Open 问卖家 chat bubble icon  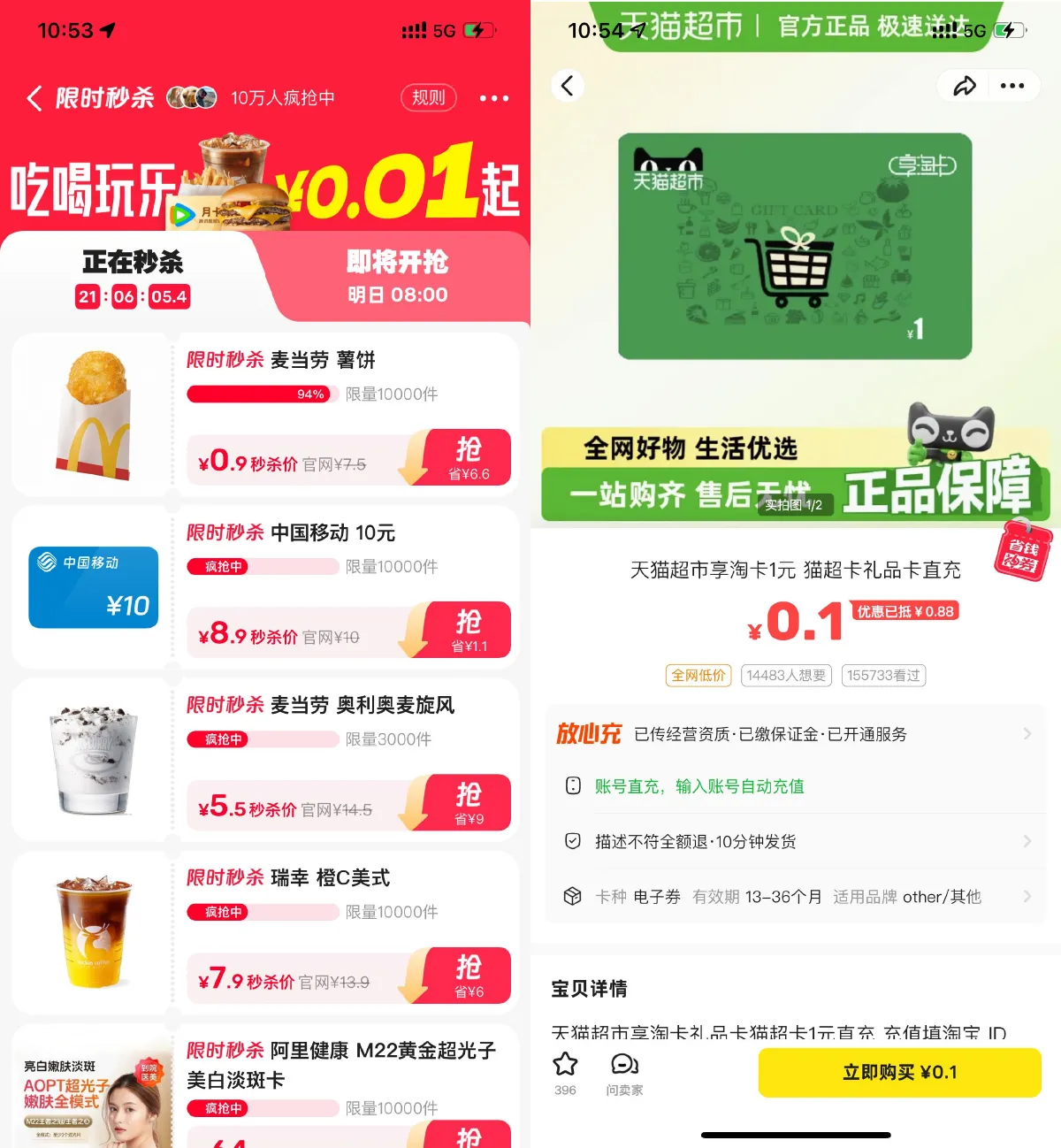click(x=624, y=1065)
